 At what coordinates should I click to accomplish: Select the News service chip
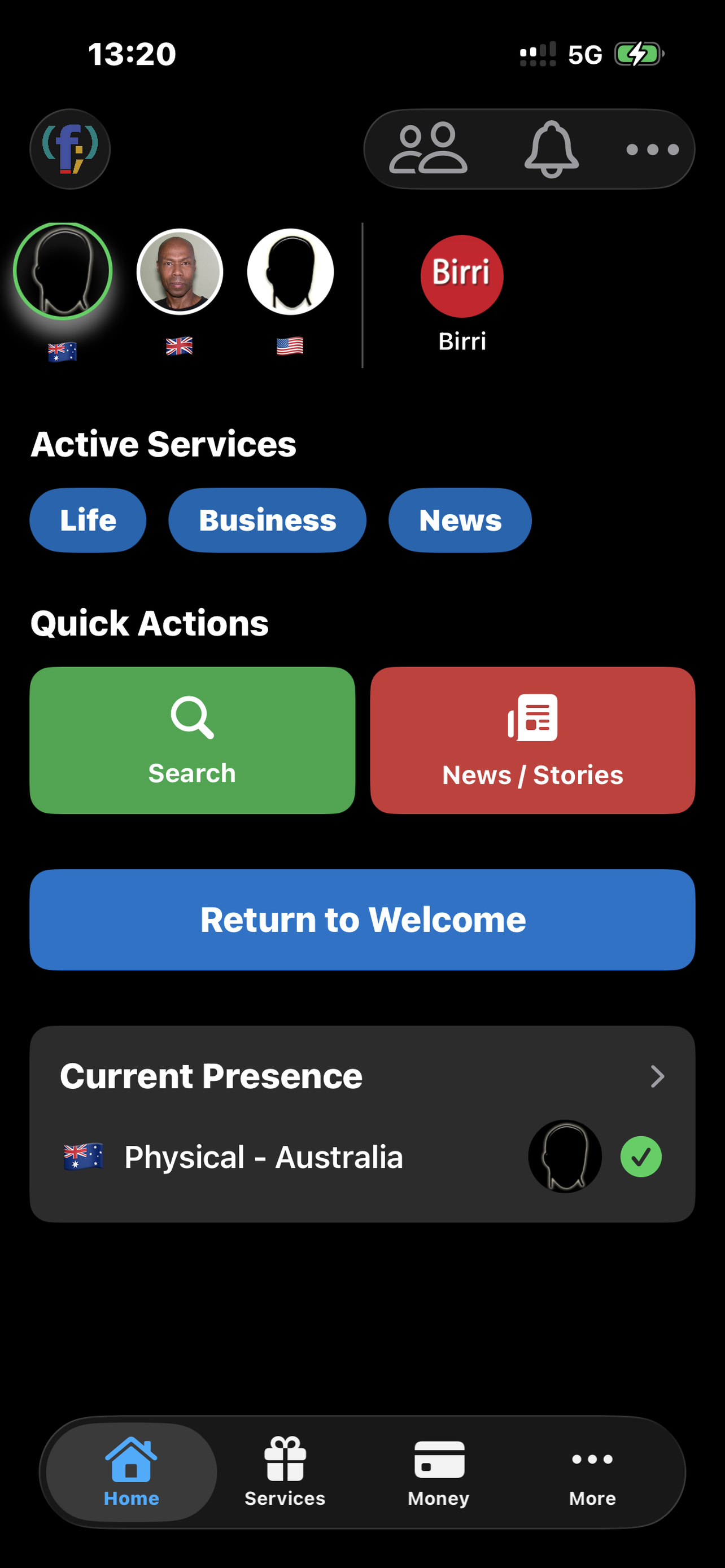460,520
